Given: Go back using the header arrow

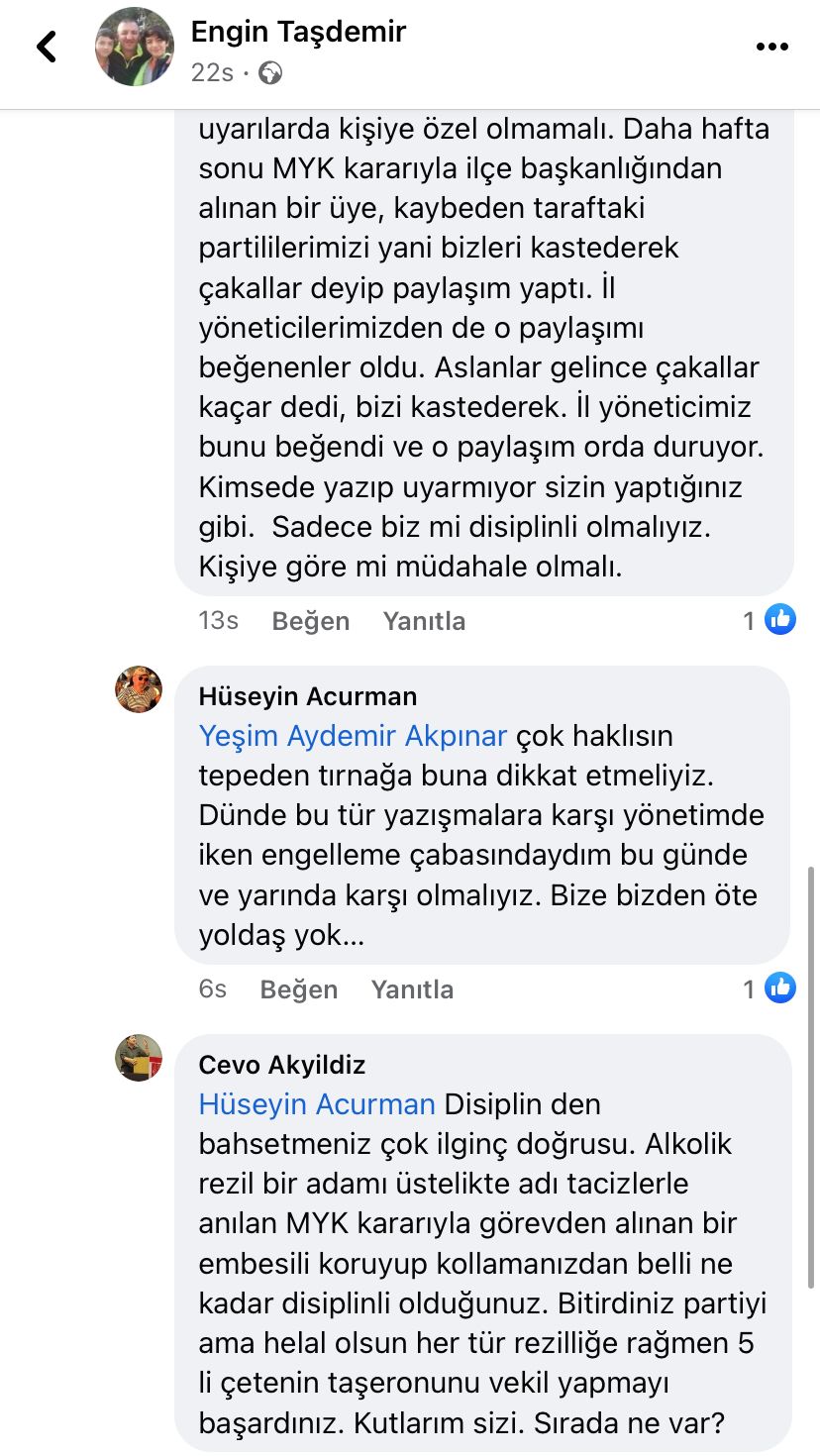Looking at the screenshot, I should click(x=47, y=47).
